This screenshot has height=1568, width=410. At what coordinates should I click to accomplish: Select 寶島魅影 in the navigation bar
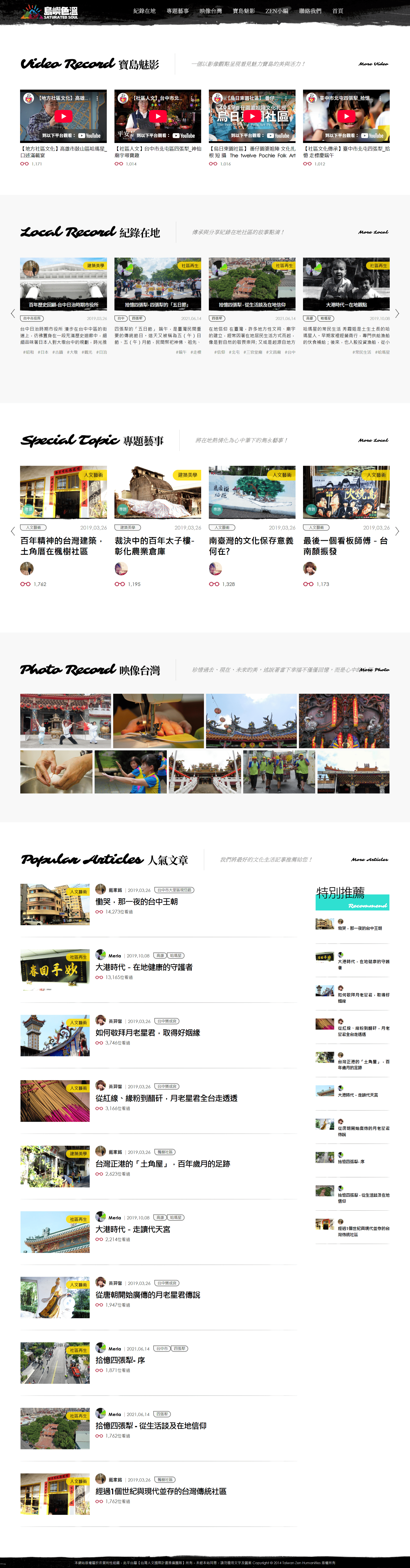[x=244, y=11]
